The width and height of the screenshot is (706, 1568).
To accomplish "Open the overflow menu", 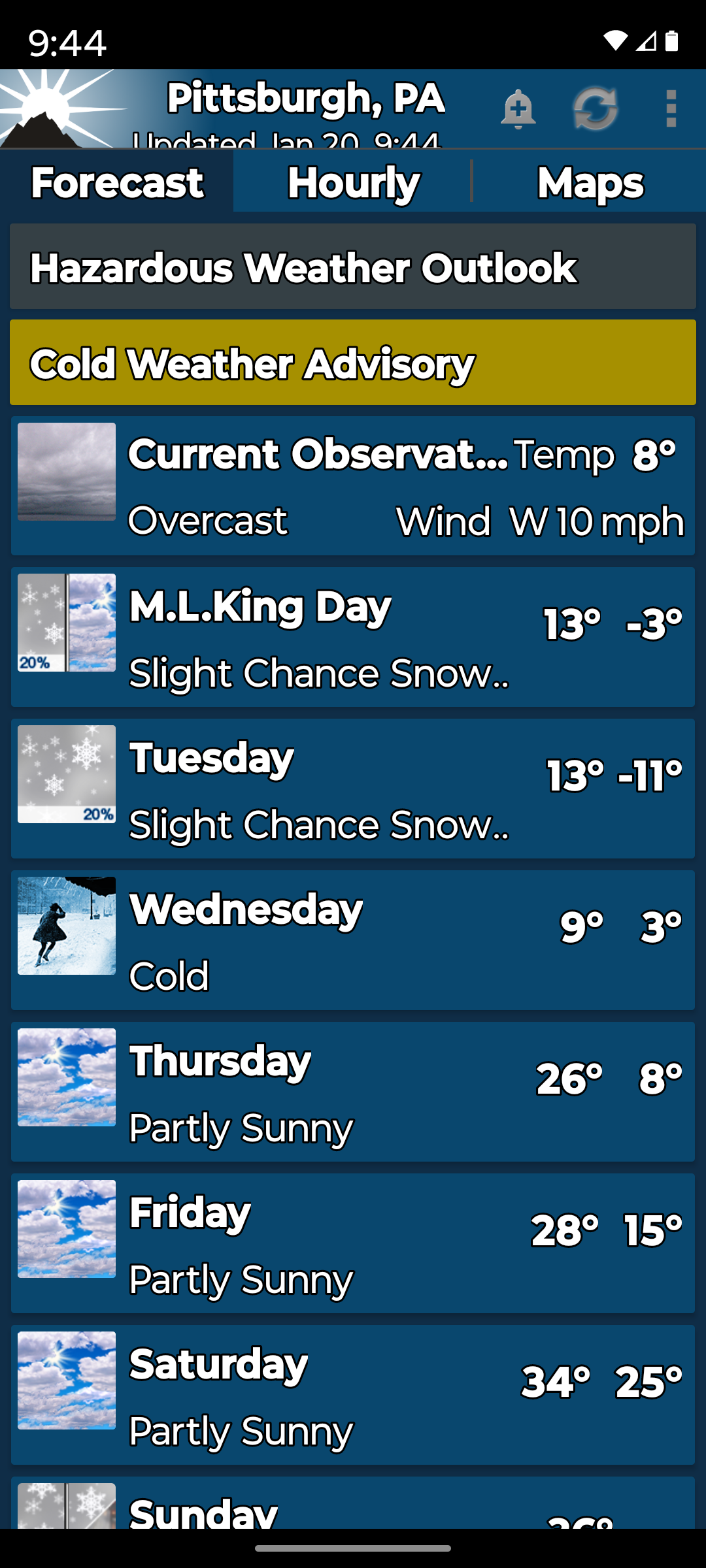I will pyautogui.click(x=671, y=109).
